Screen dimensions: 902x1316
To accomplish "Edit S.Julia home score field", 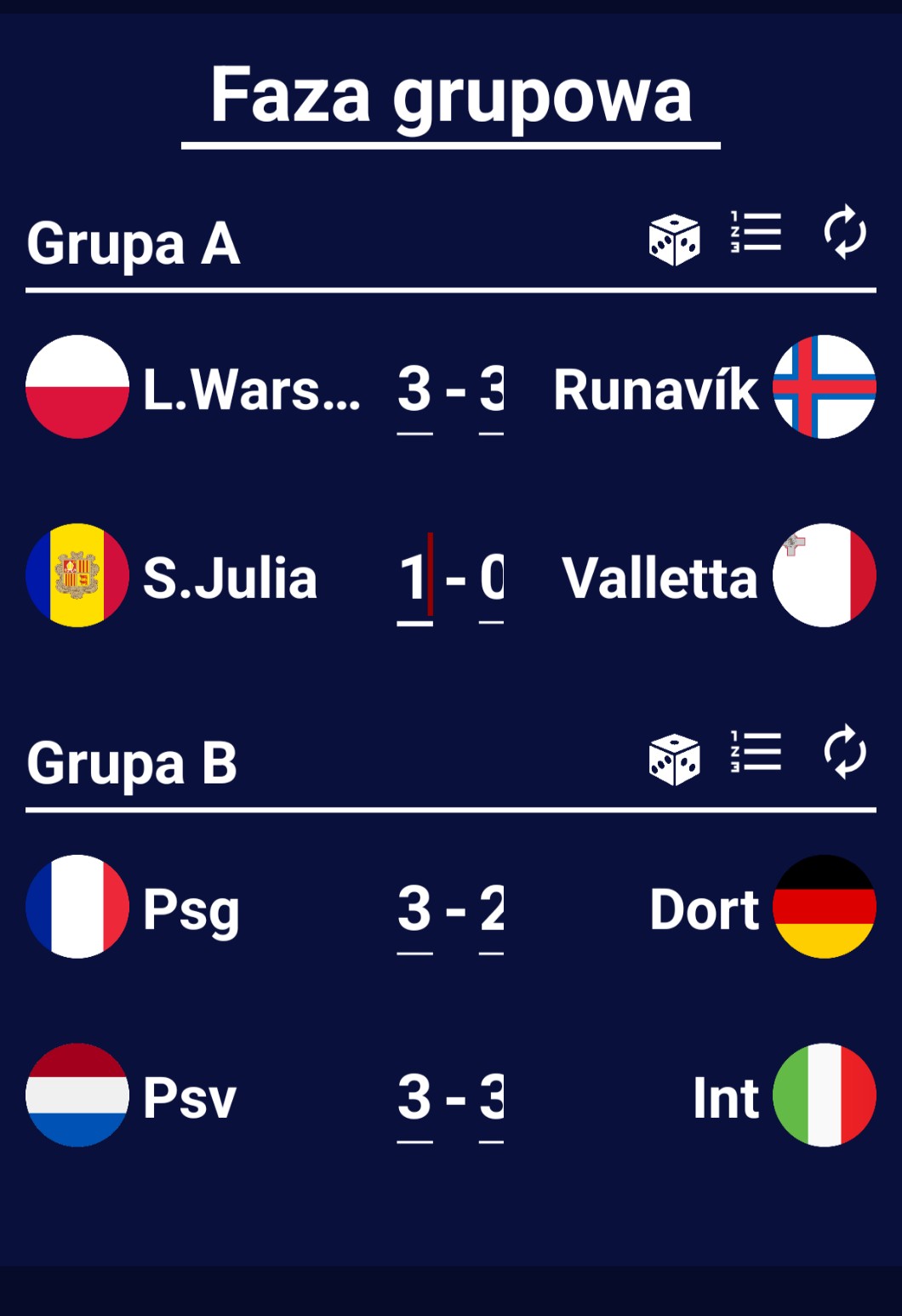I will click(414, 579).
